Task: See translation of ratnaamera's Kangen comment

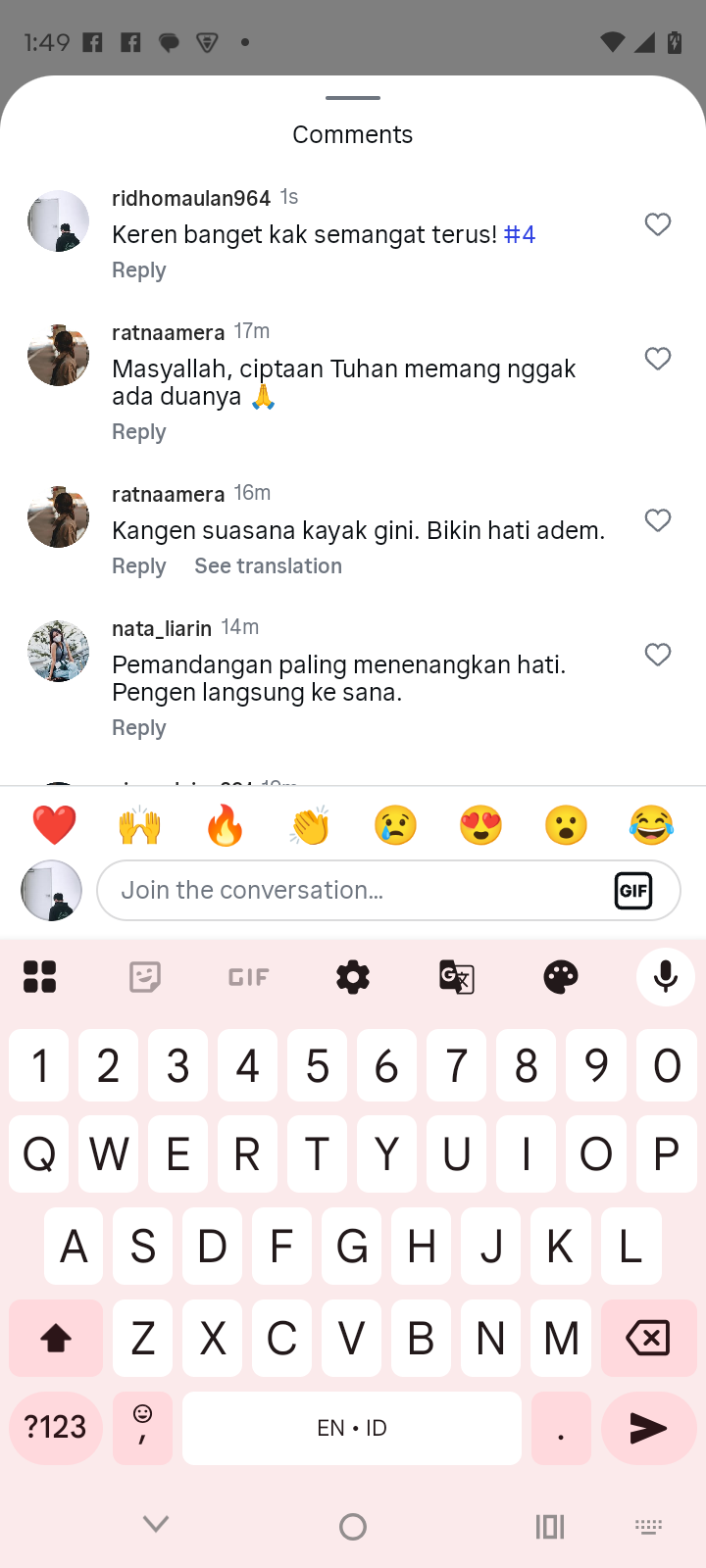Action: (x=268, y=566)
